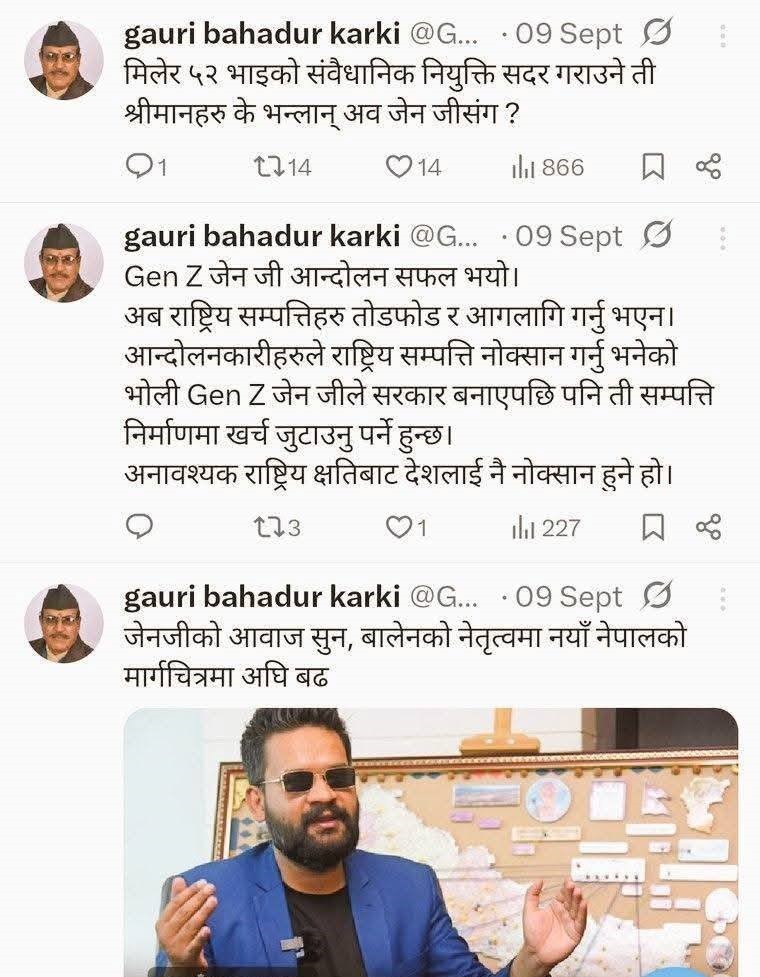
Task: Reply to the tweet with 866 views
Action: [x=140, y=167]
